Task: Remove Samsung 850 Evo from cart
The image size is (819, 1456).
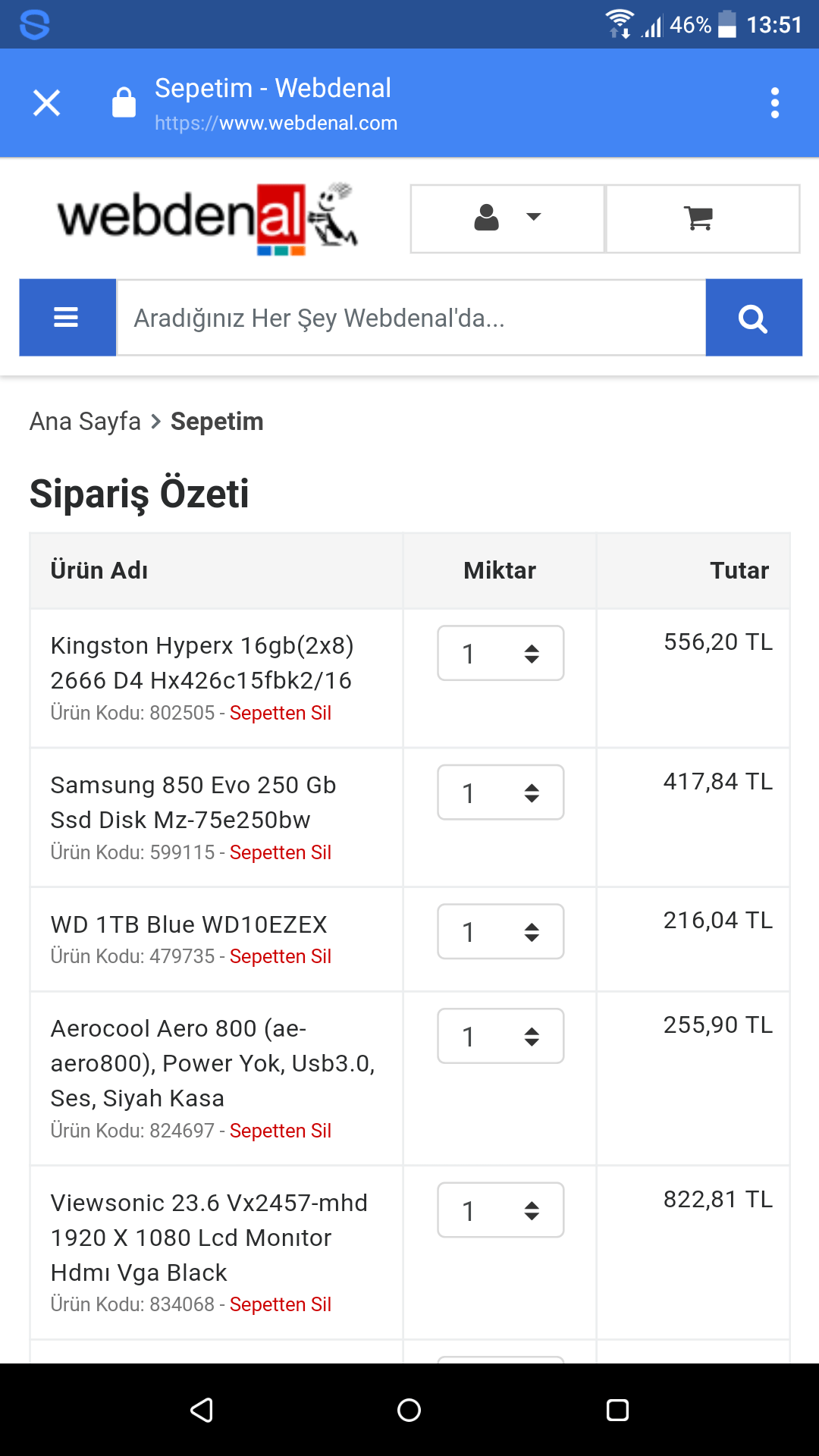Action: tap(280, 852)
